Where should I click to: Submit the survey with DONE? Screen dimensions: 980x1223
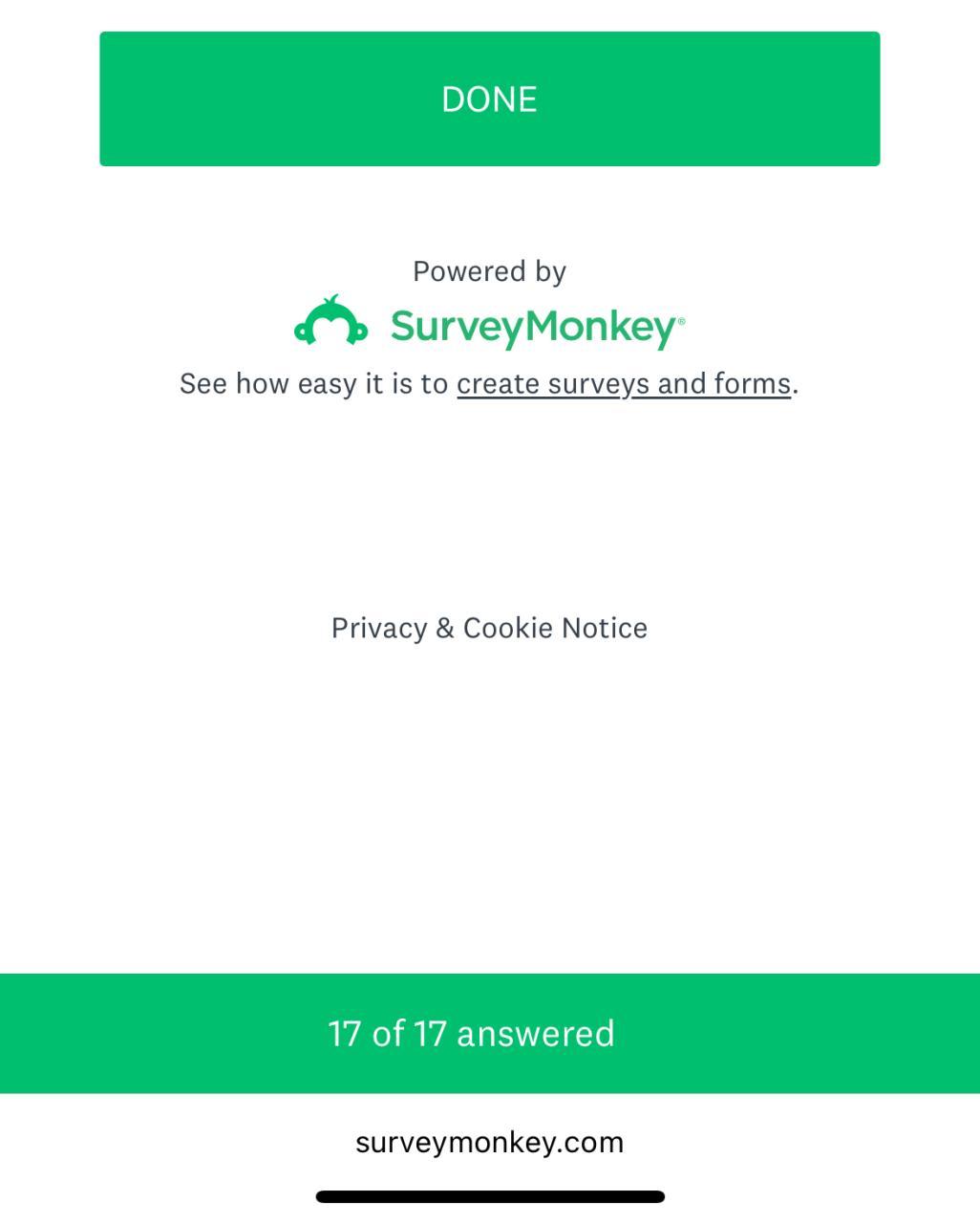pos(489,99)
